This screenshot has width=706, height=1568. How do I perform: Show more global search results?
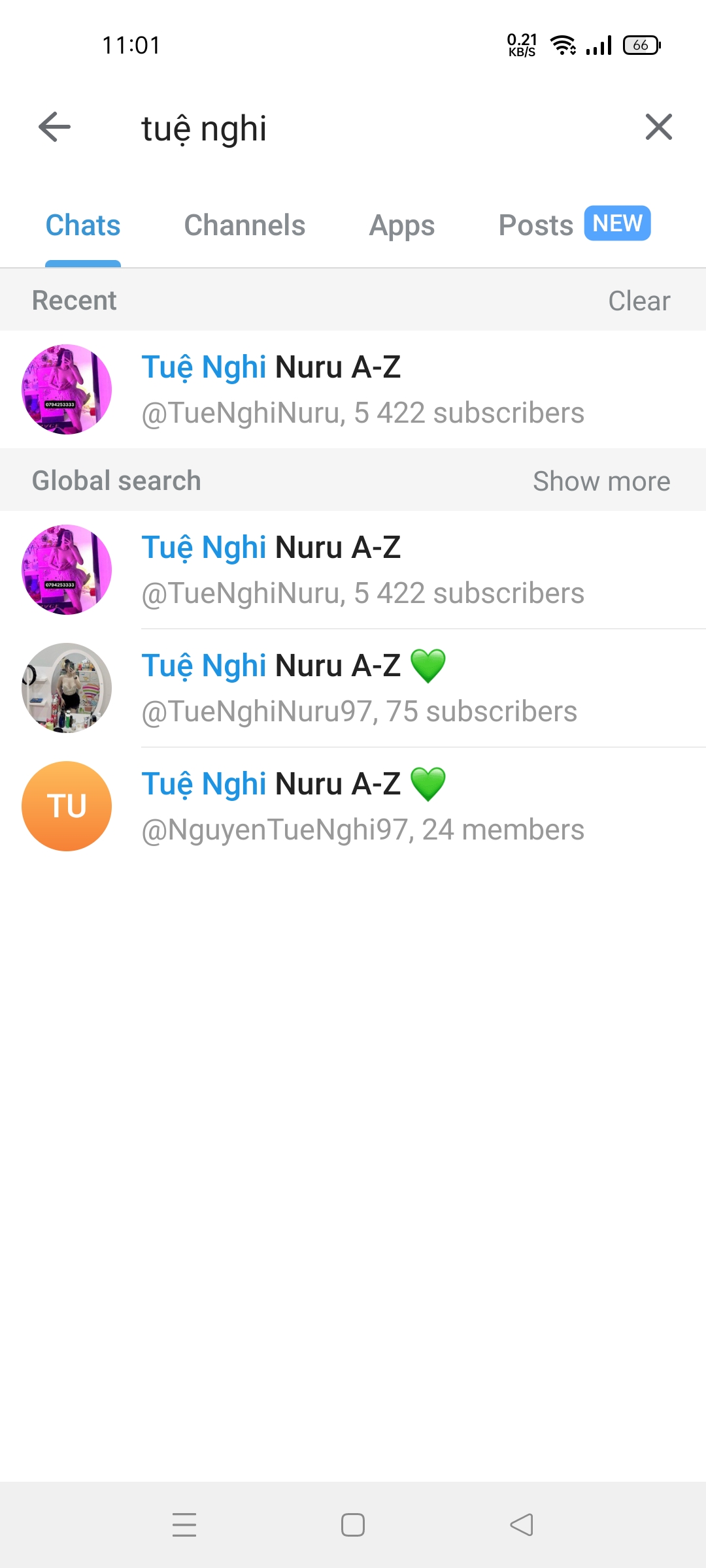point(601,481)
